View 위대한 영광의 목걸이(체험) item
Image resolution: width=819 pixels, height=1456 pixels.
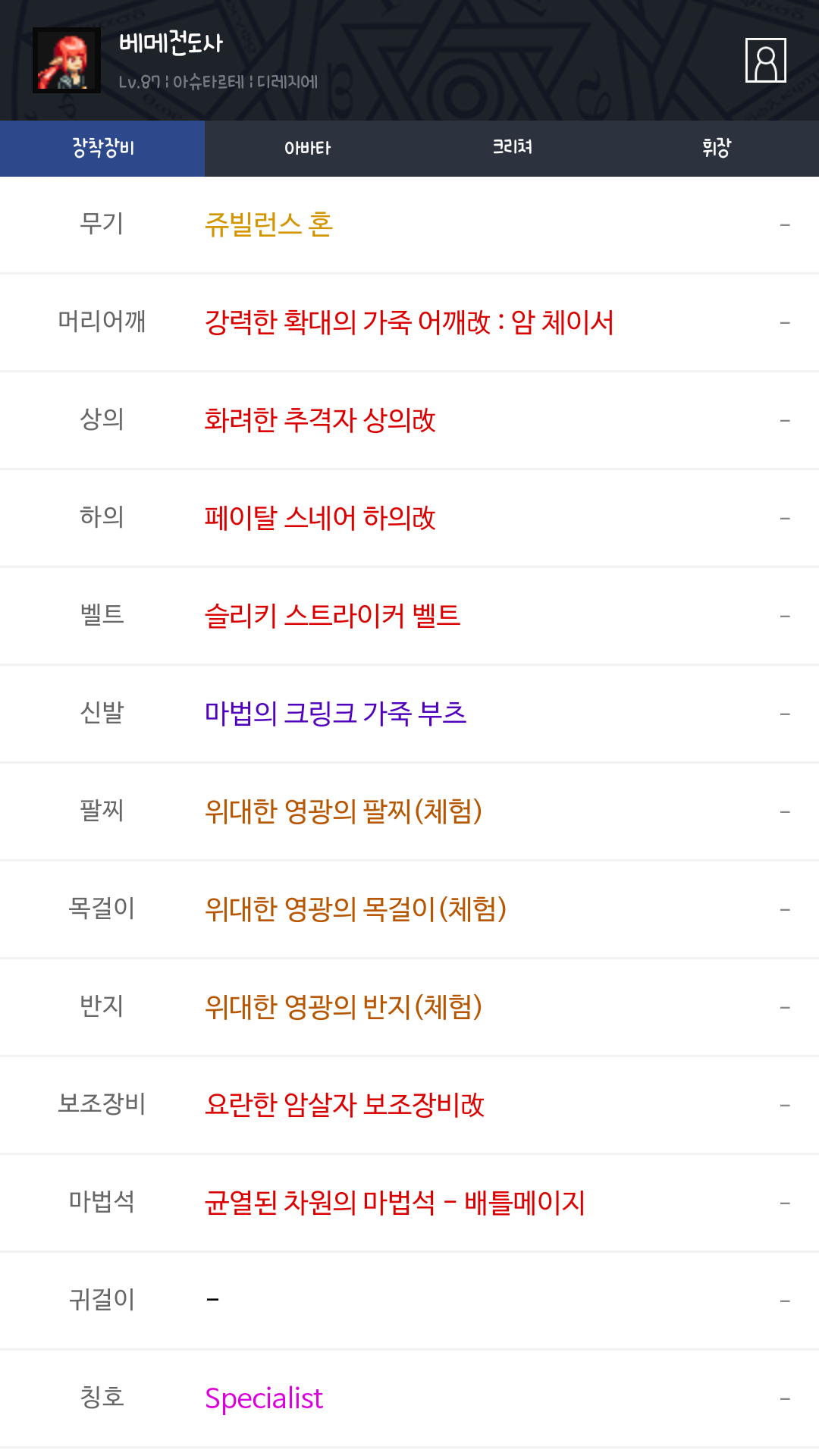click(x=355, y=909)
